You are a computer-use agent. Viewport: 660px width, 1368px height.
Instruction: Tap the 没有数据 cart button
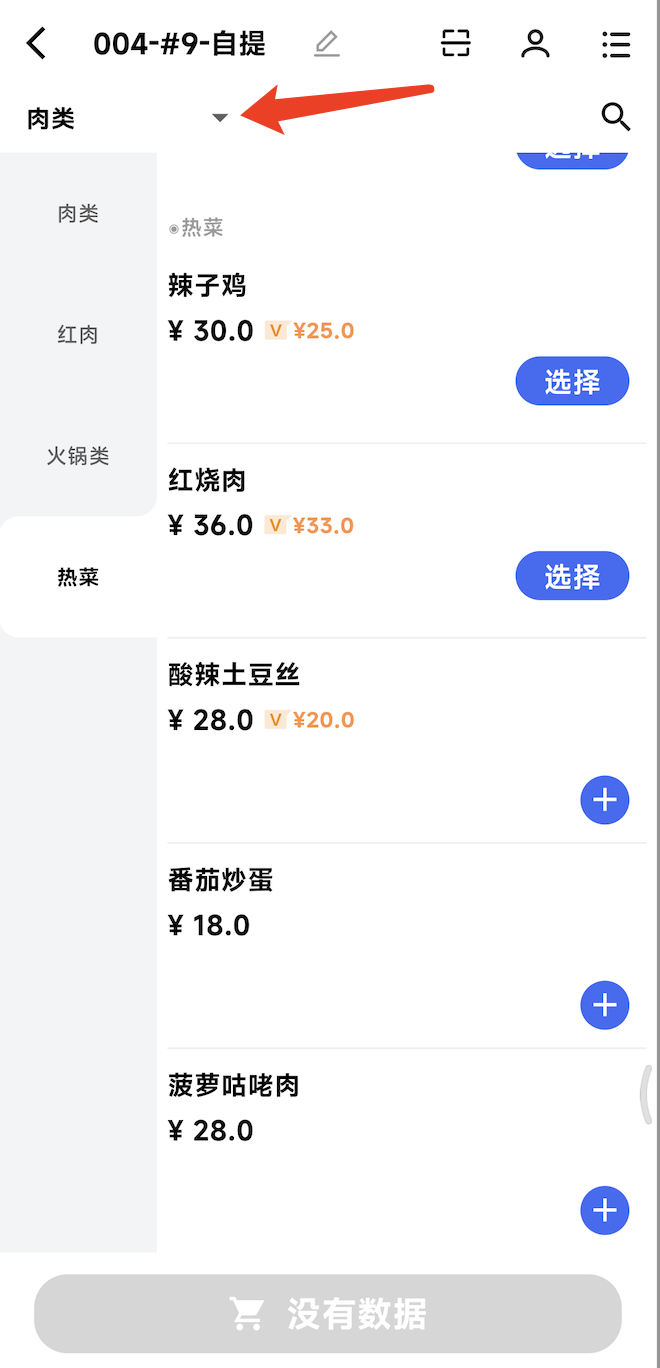(328, 1313)
